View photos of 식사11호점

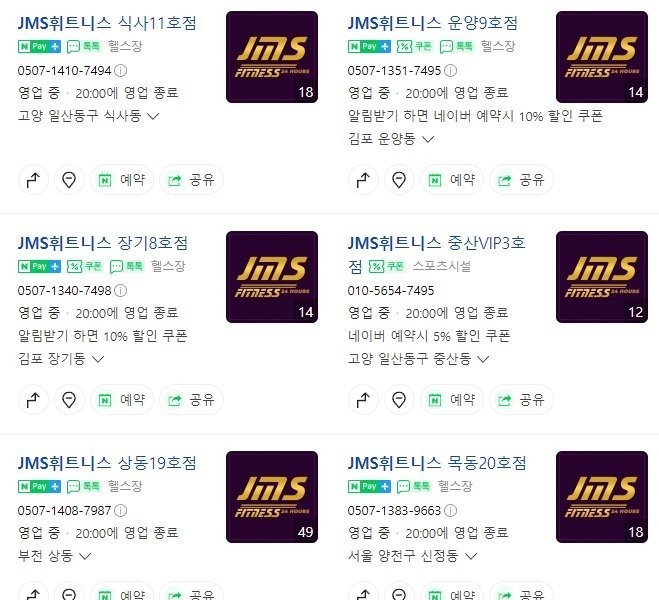[x=272, y=56]
